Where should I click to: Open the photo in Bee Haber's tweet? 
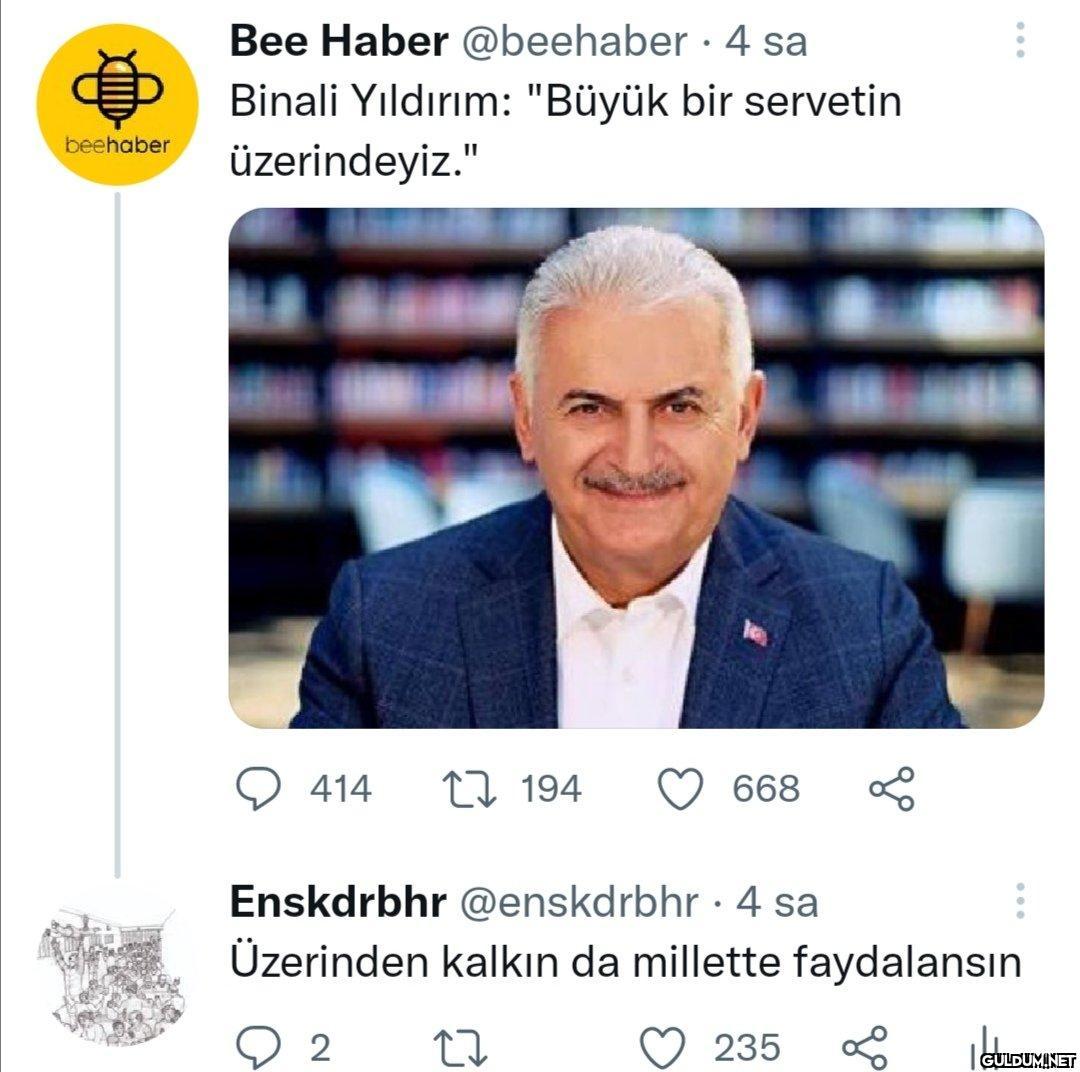coord(636,468)
